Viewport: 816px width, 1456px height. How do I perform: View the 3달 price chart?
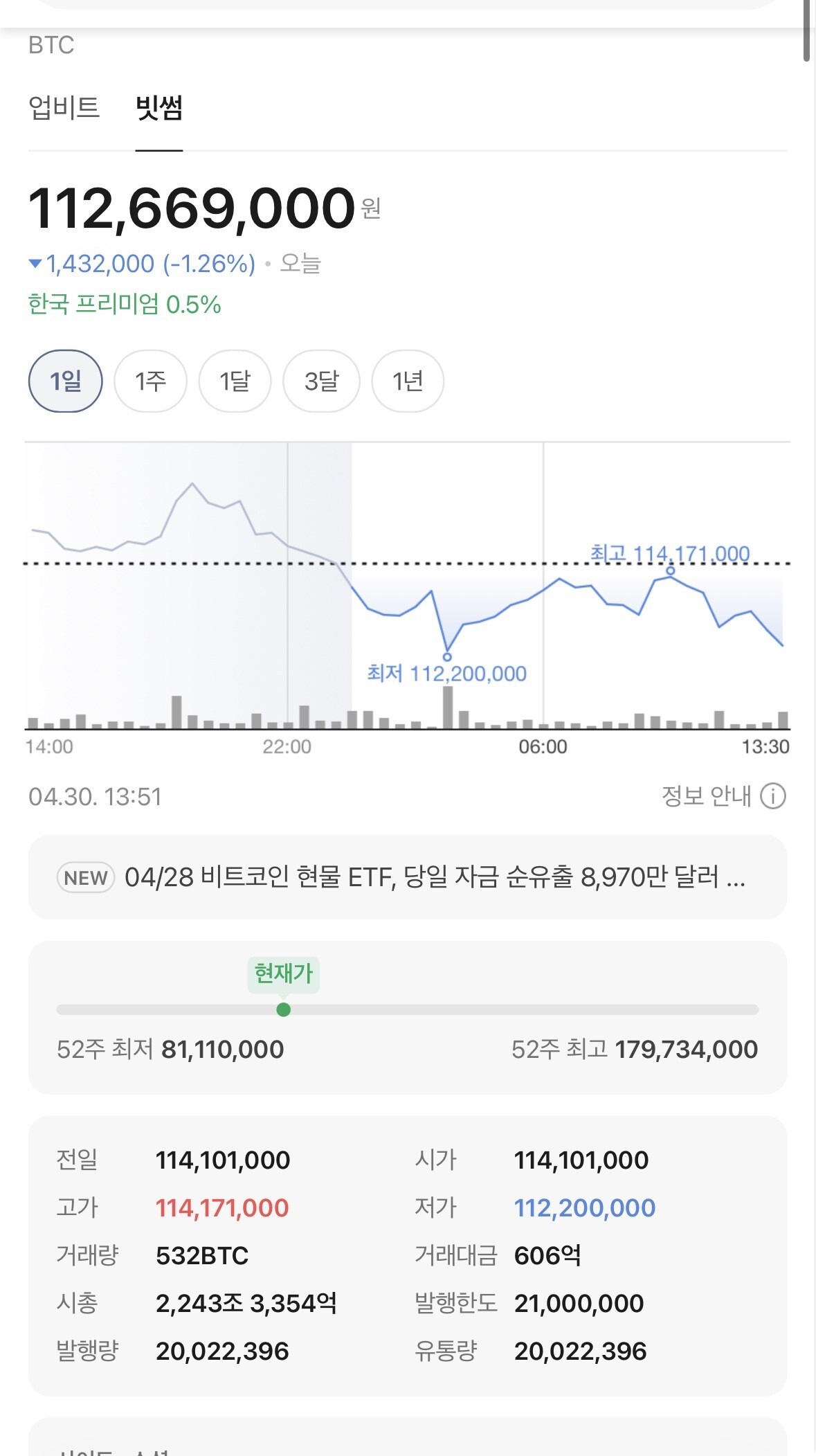point(322,381)
